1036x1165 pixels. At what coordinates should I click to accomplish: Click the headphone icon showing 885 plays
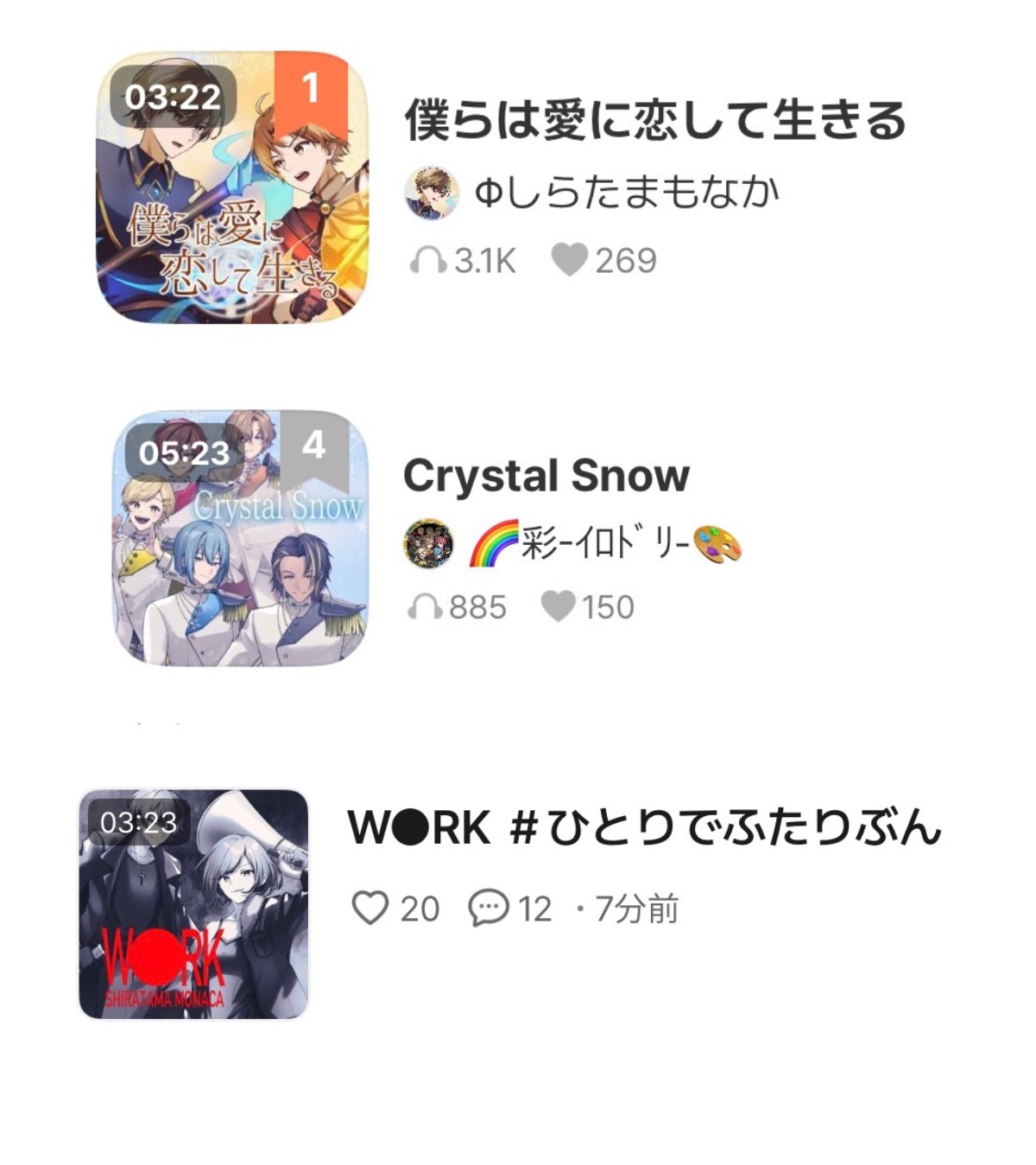tap(427, 603)
